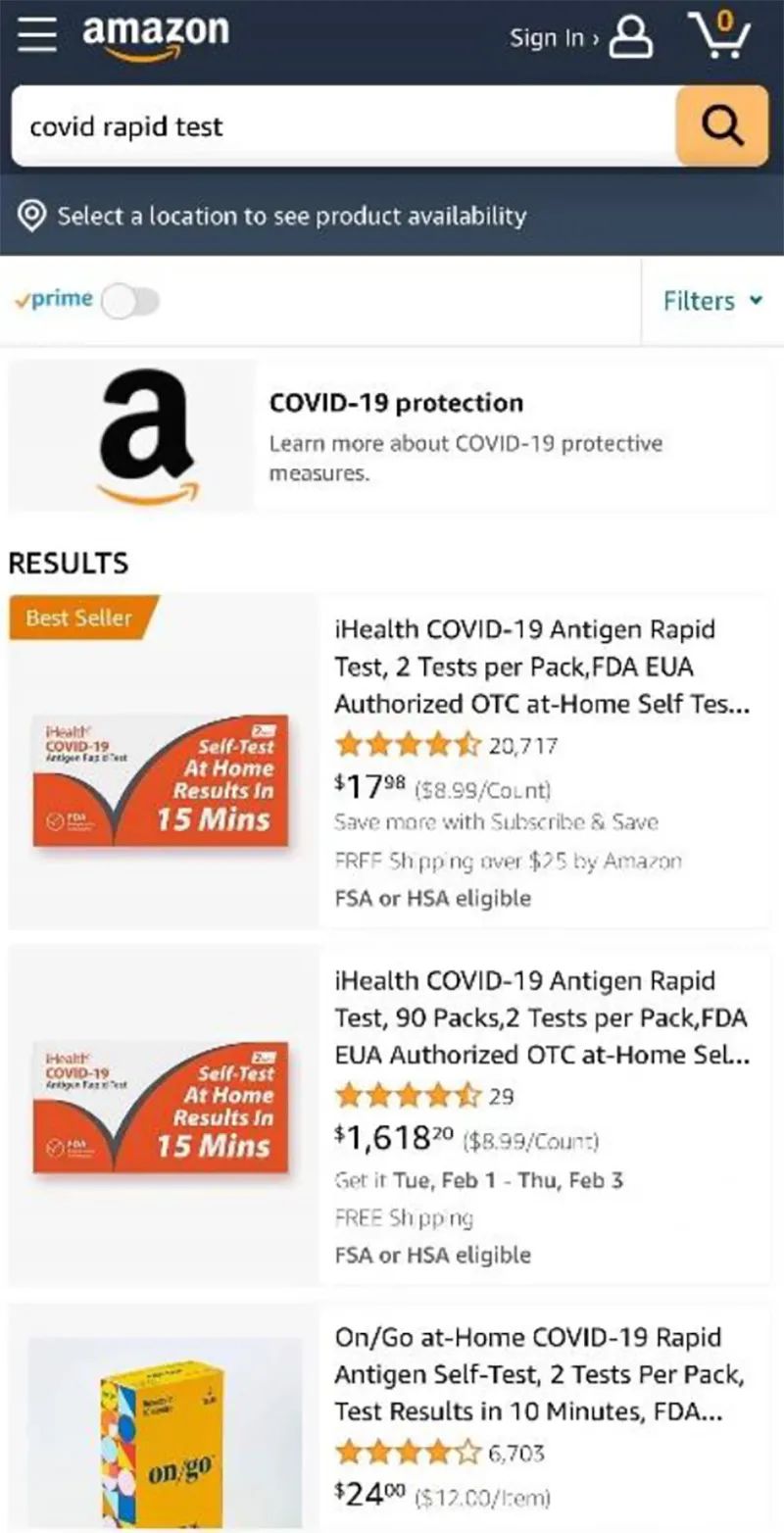Go to Amazon home via logo
The image size is (784, 1533).
click(x=155, y=37)
